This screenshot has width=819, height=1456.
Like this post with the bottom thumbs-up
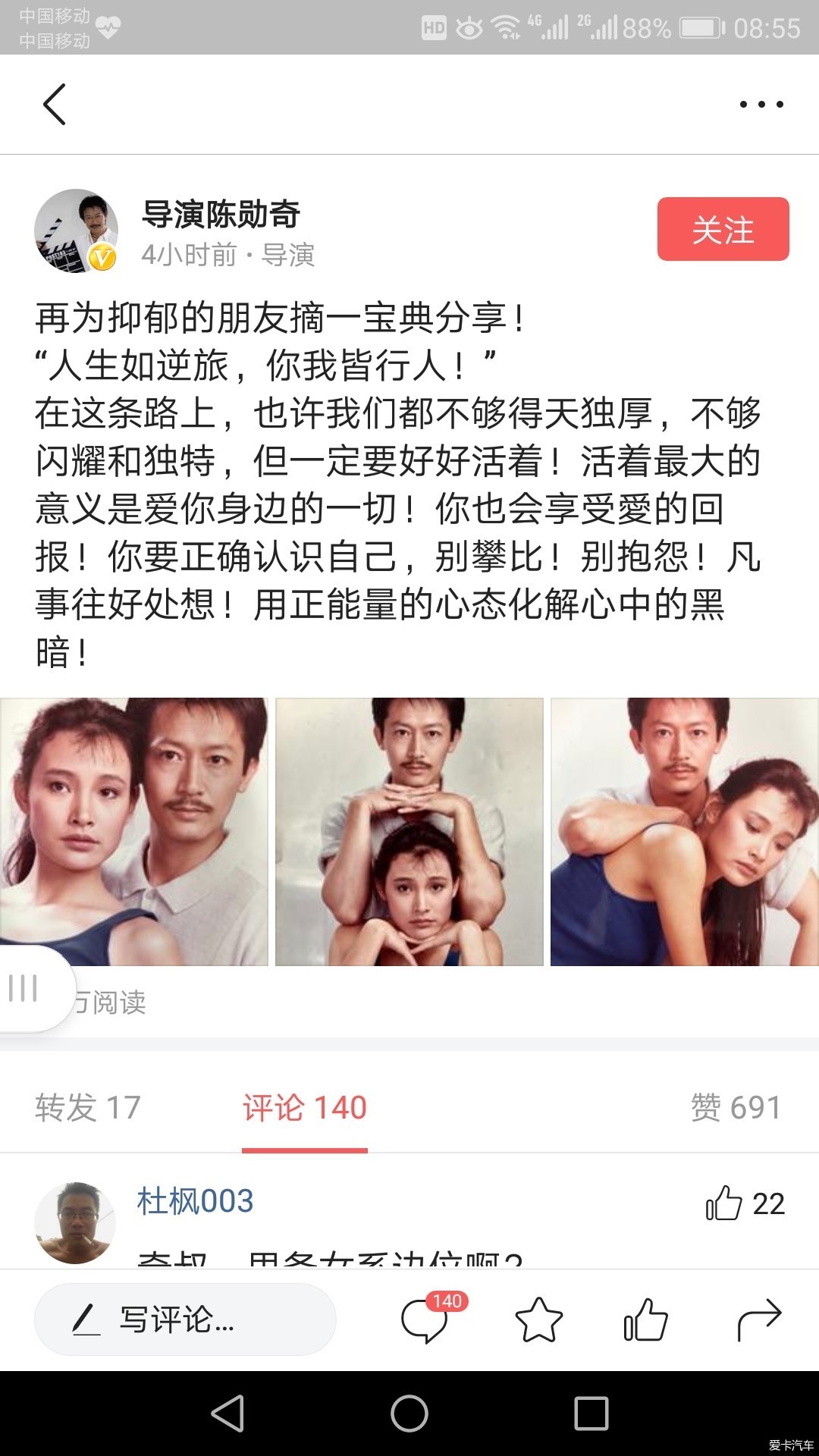(x=645, y=1320)
